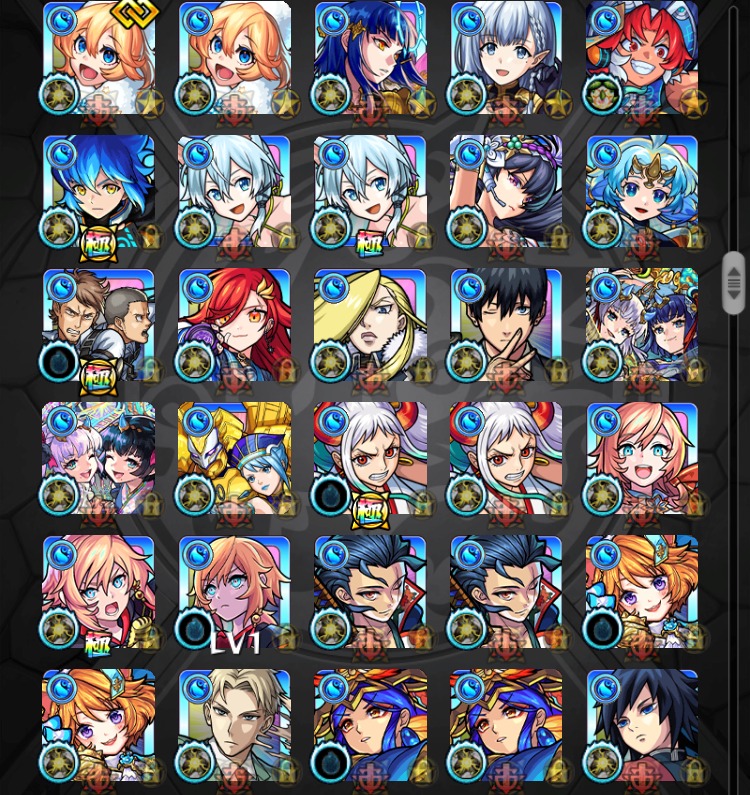This screenshot has width=750, height=795.
Task: Tap the scrollbar handle on the right edge
Action: pyautogui.click(x=733, y=283)
